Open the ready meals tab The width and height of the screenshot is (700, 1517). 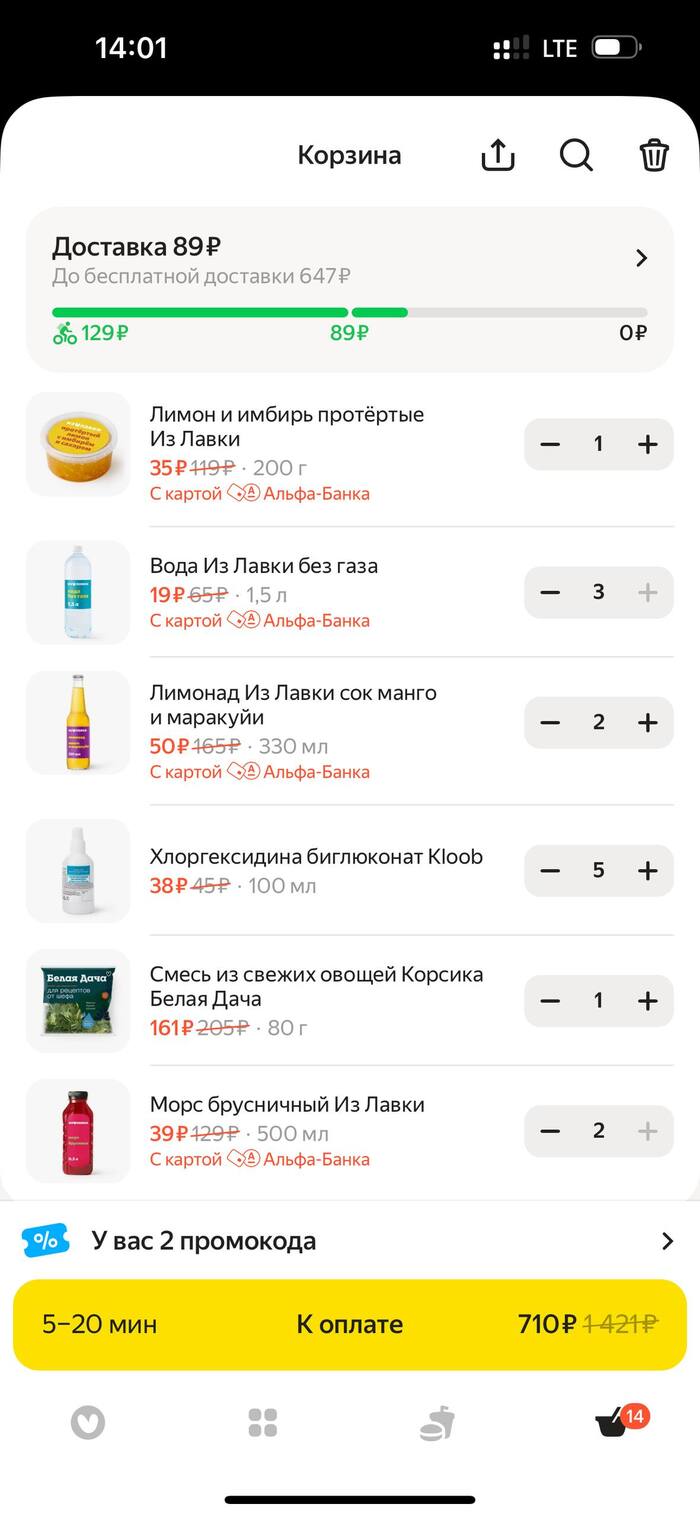437,1422
